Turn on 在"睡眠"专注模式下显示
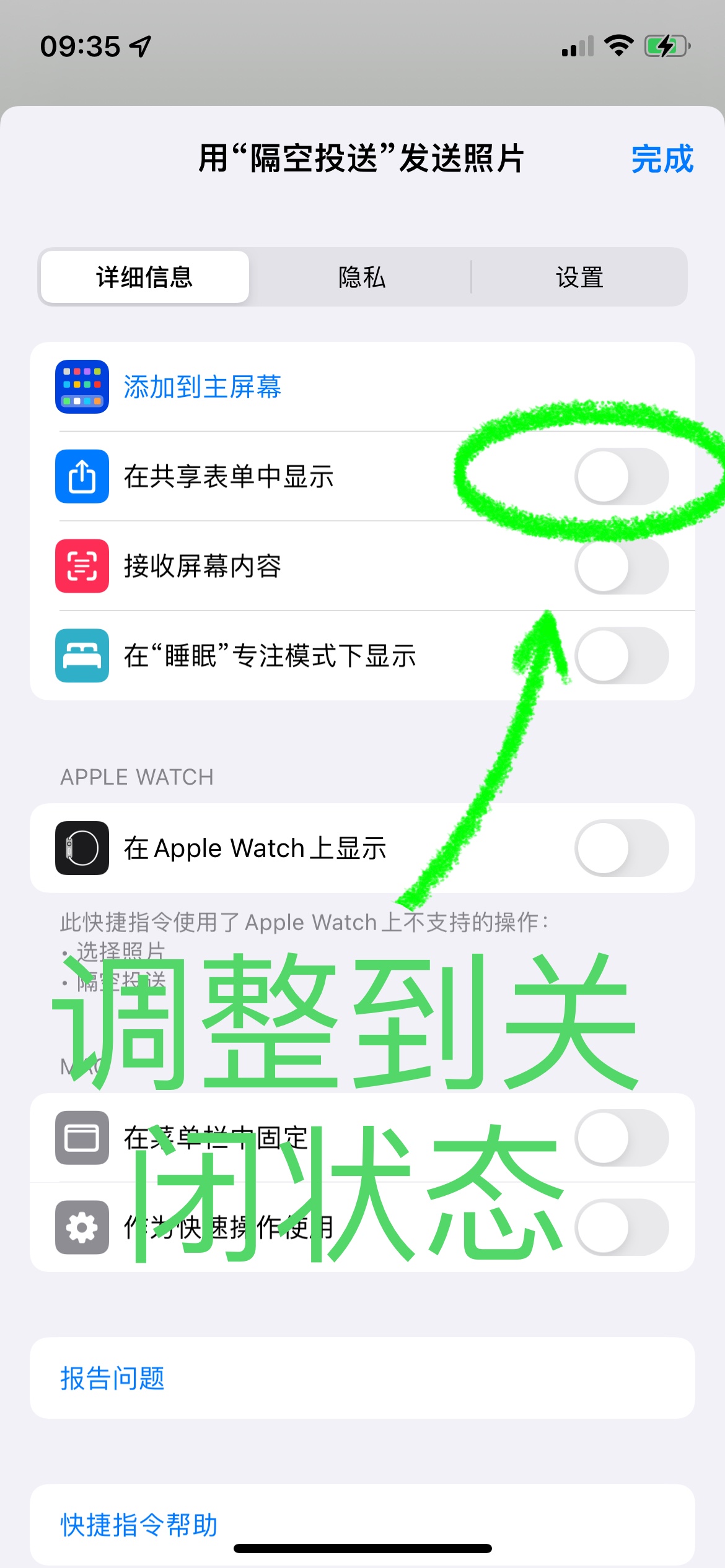 [621, 656]
